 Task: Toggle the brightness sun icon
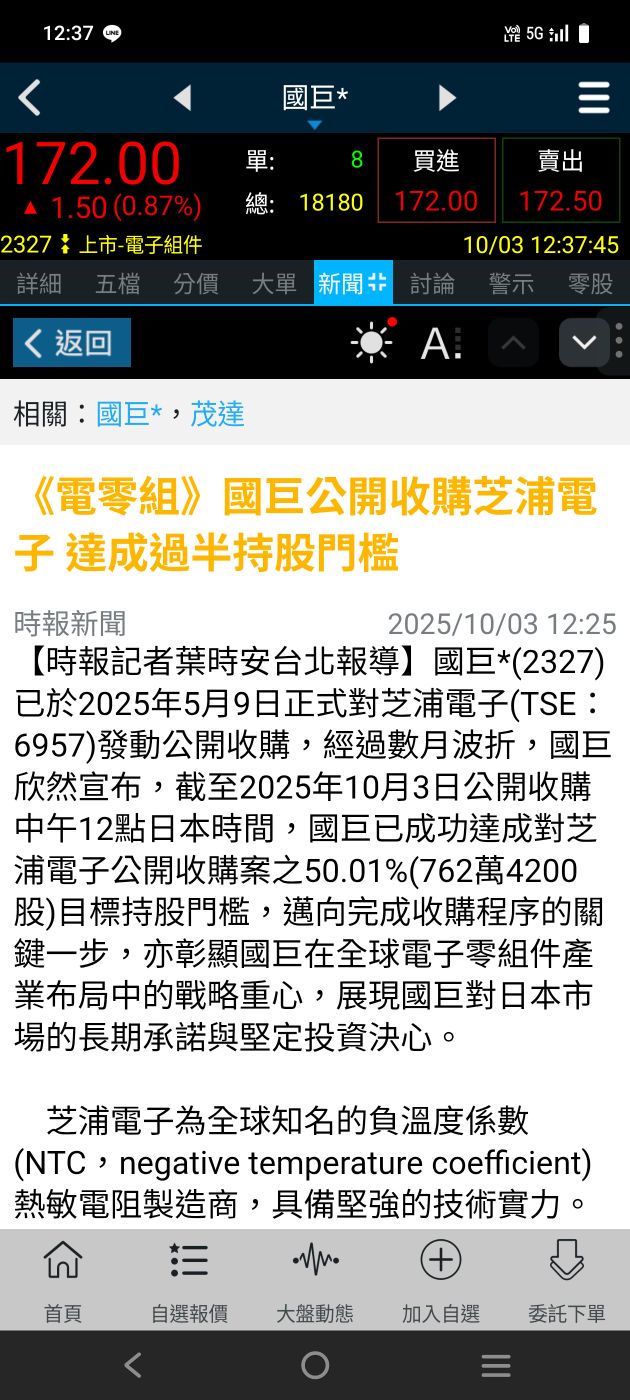coord(372,343)
